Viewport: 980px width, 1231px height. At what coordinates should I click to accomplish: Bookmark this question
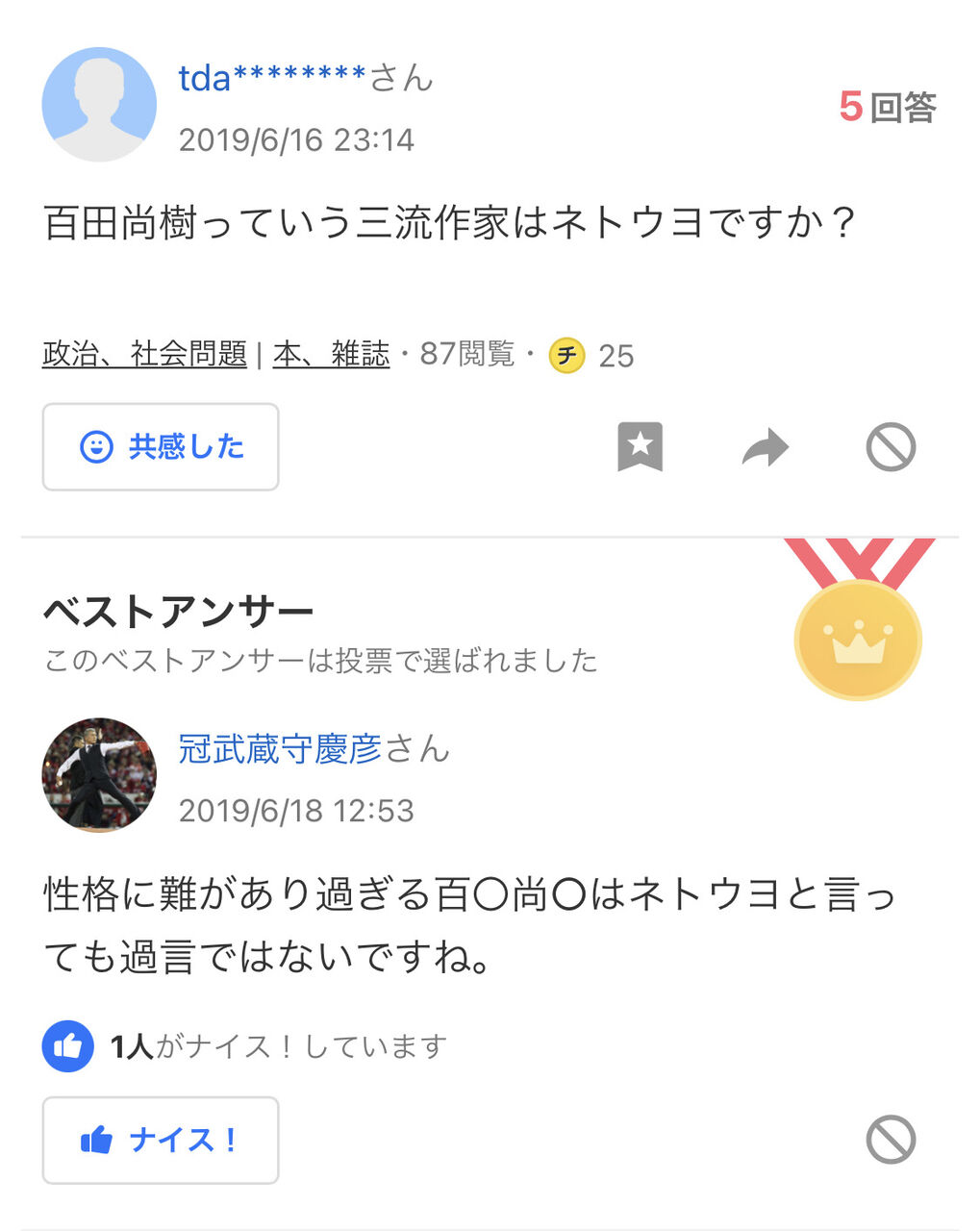641,447
